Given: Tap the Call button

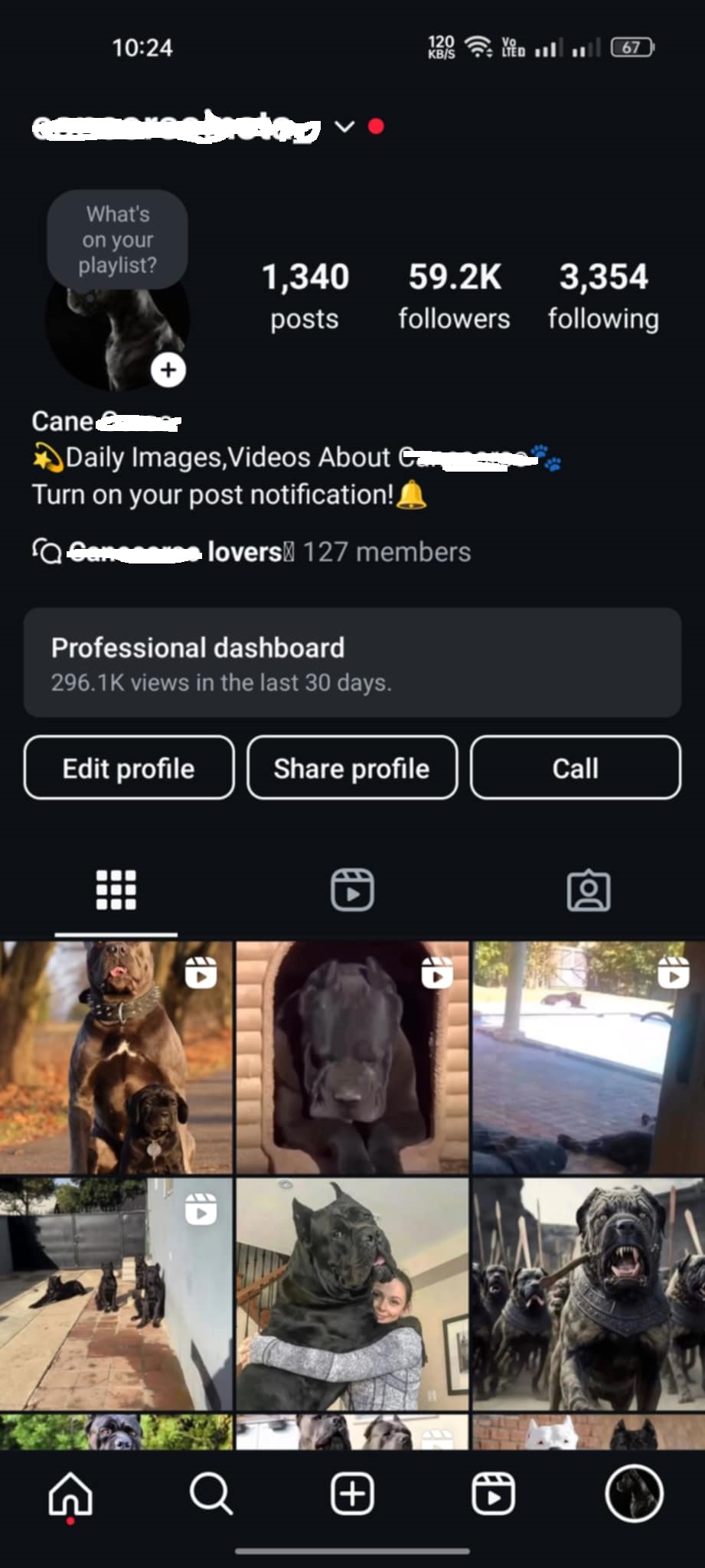Looking at the screenshot, I should (x=576, y=768).
